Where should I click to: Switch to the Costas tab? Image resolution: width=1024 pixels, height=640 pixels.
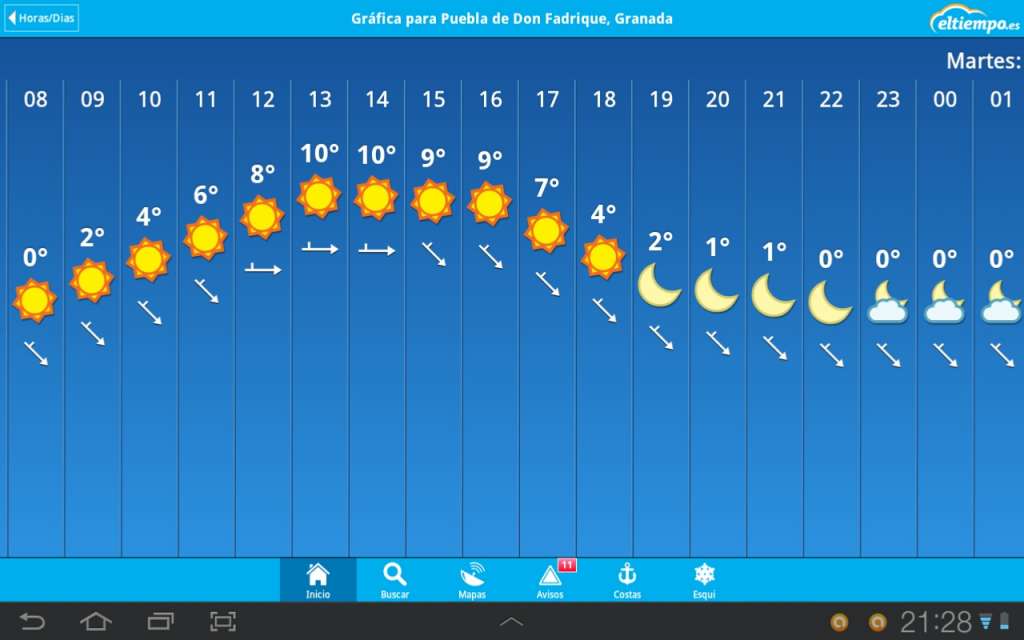point(627,580)
